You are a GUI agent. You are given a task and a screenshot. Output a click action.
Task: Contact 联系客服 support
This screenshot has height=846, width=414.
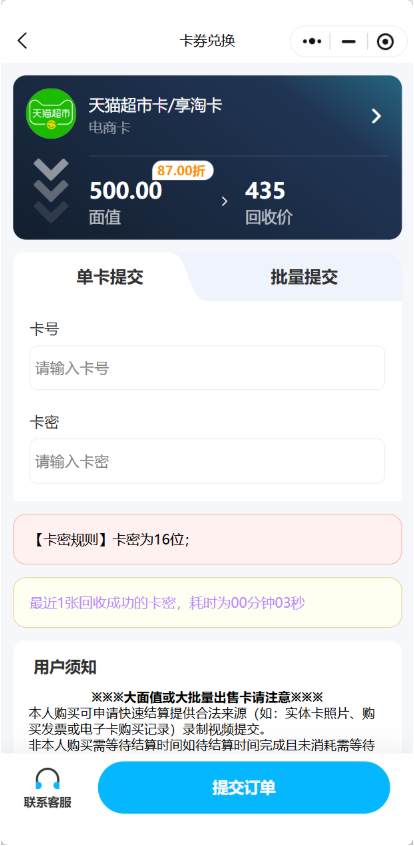pos(47,788)
